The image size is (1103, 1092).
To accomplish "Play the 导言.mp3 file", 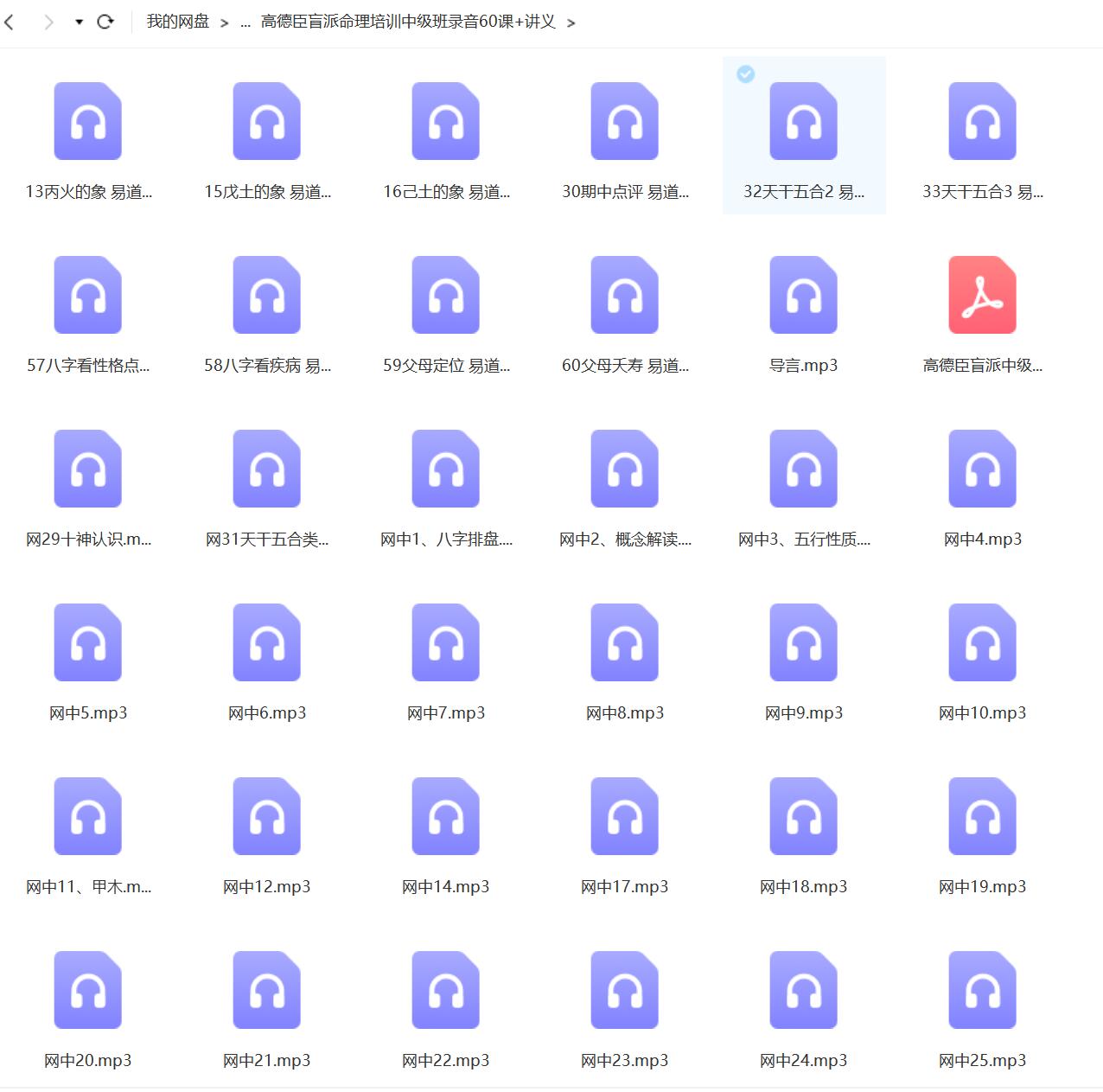I will 803,296.
